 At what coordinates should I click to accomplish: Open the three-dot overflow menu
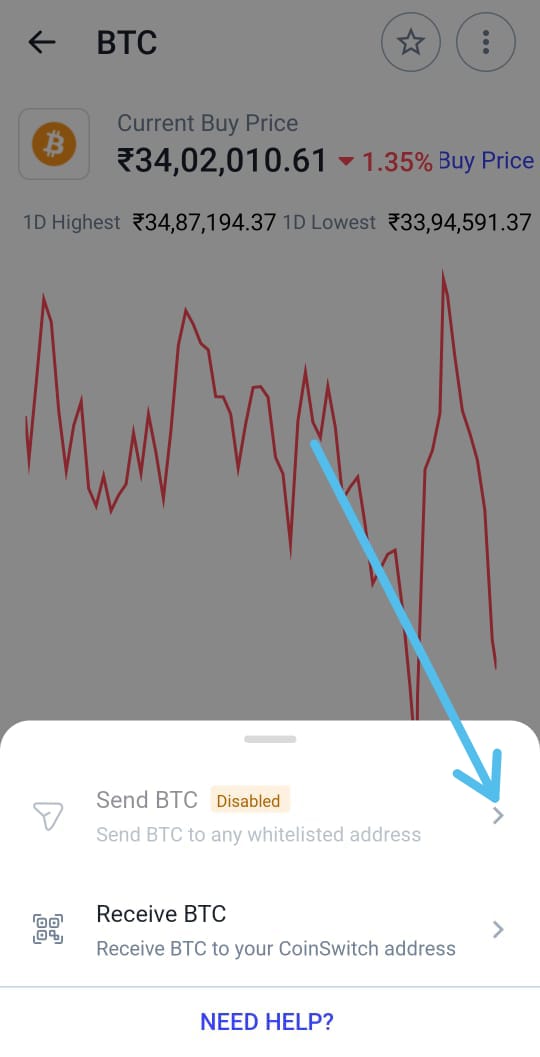coord(486,43)
